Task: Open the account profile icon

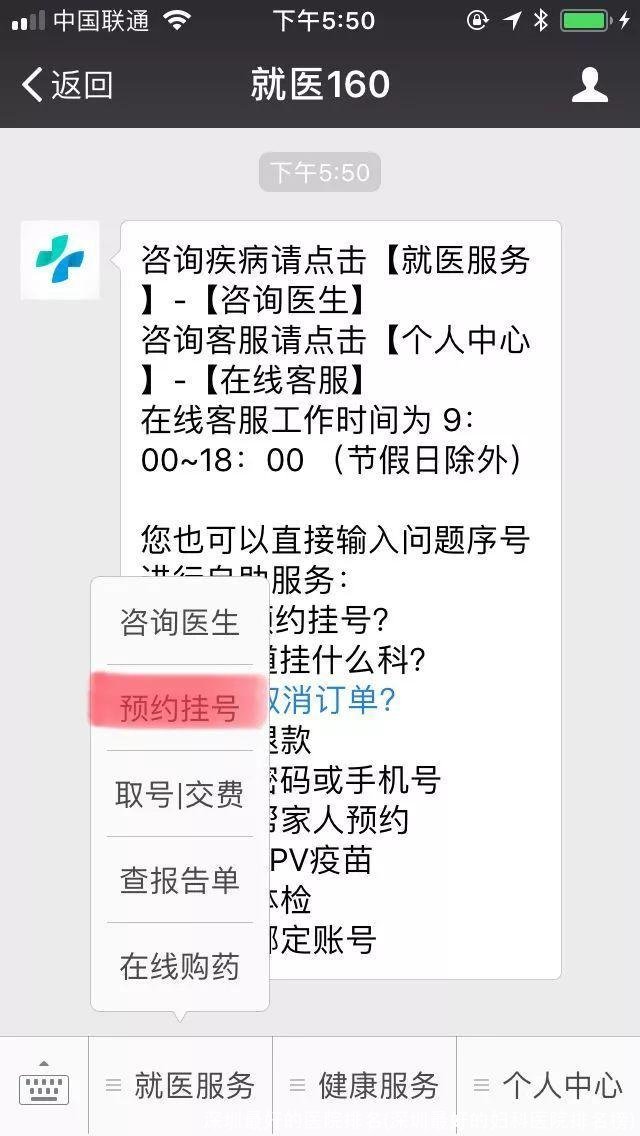Action: (589, 85)
